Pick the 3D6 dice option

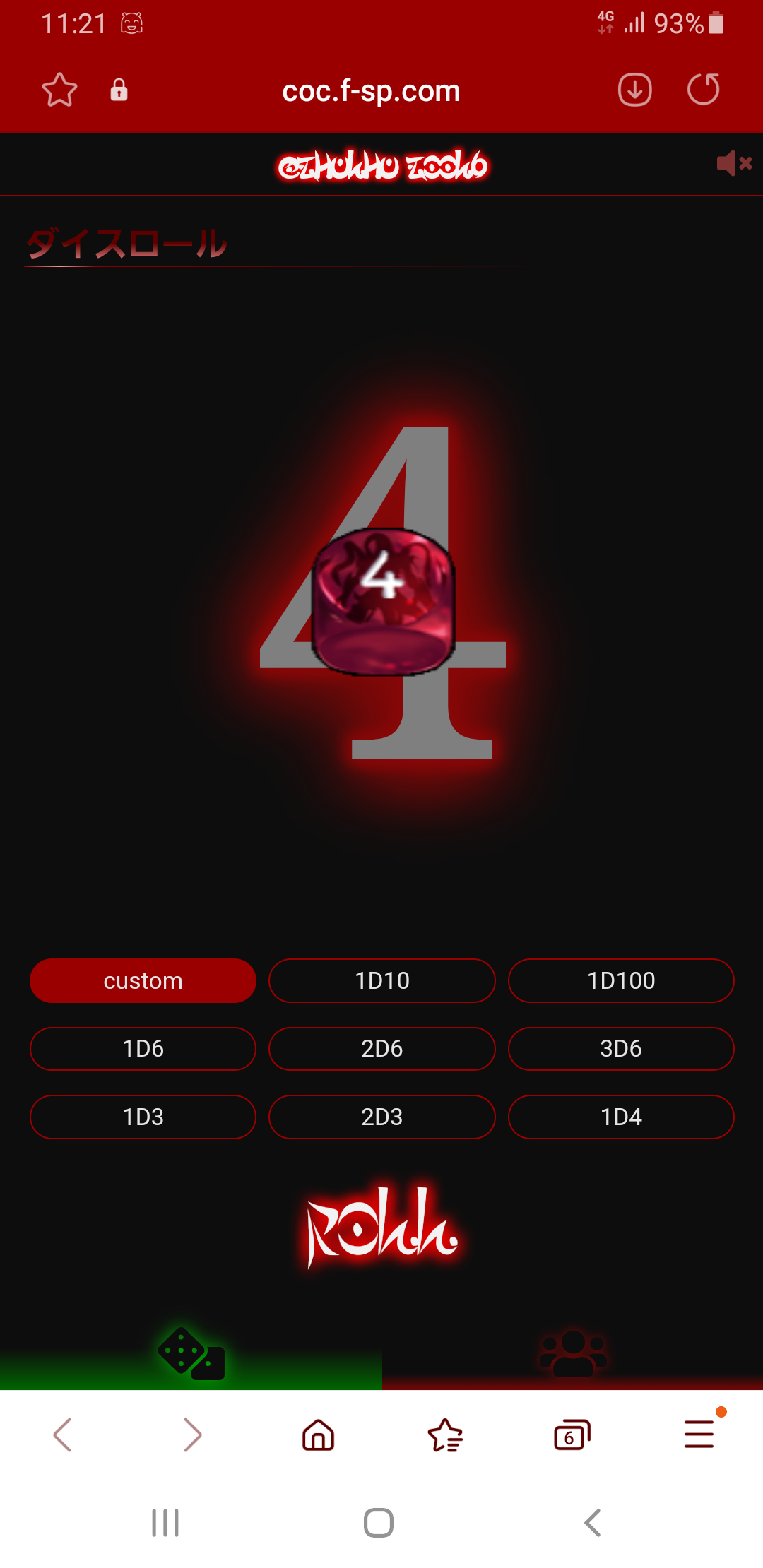click(620, 1048)
